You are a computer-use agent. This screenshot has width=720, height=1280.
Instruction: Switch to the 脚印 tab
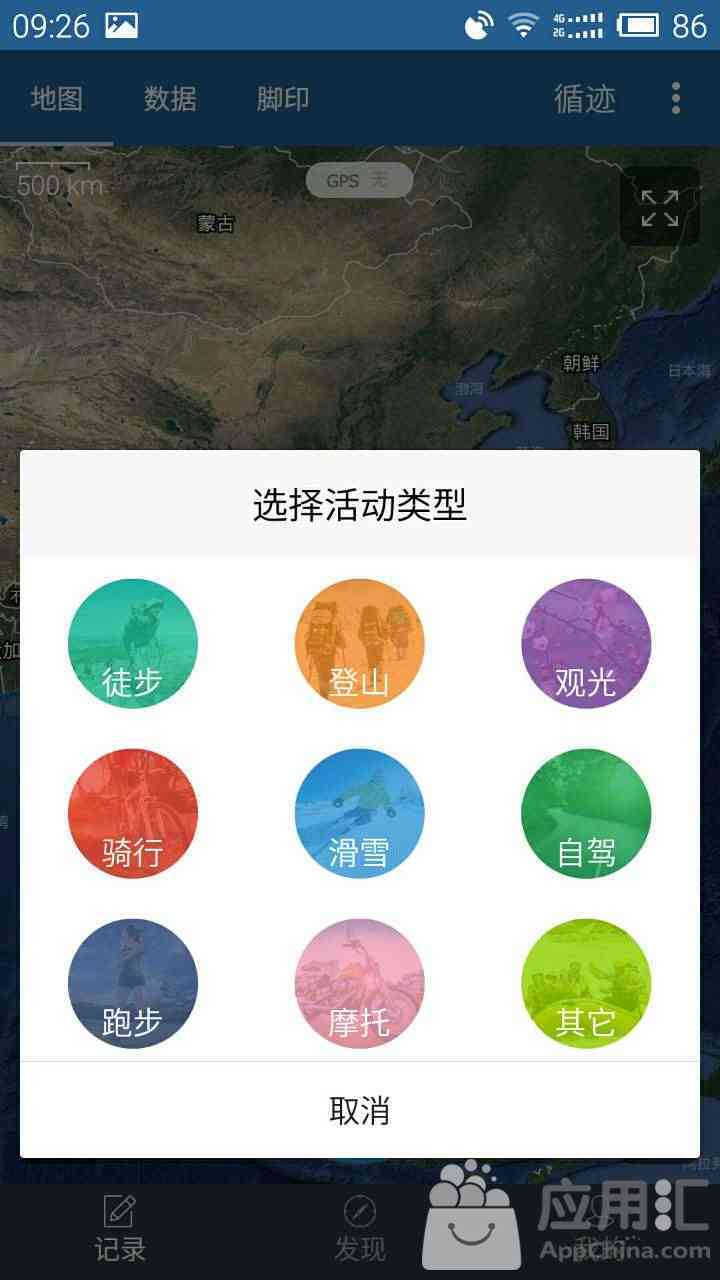point(283,98)
